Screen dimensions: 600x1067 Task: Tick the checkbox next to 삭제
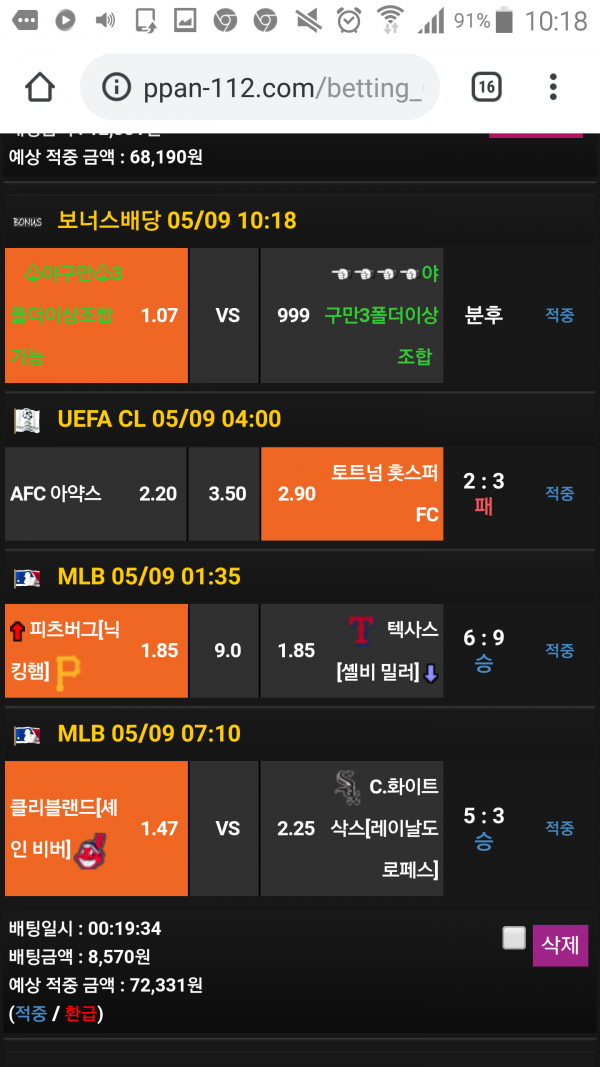(514, 938)
